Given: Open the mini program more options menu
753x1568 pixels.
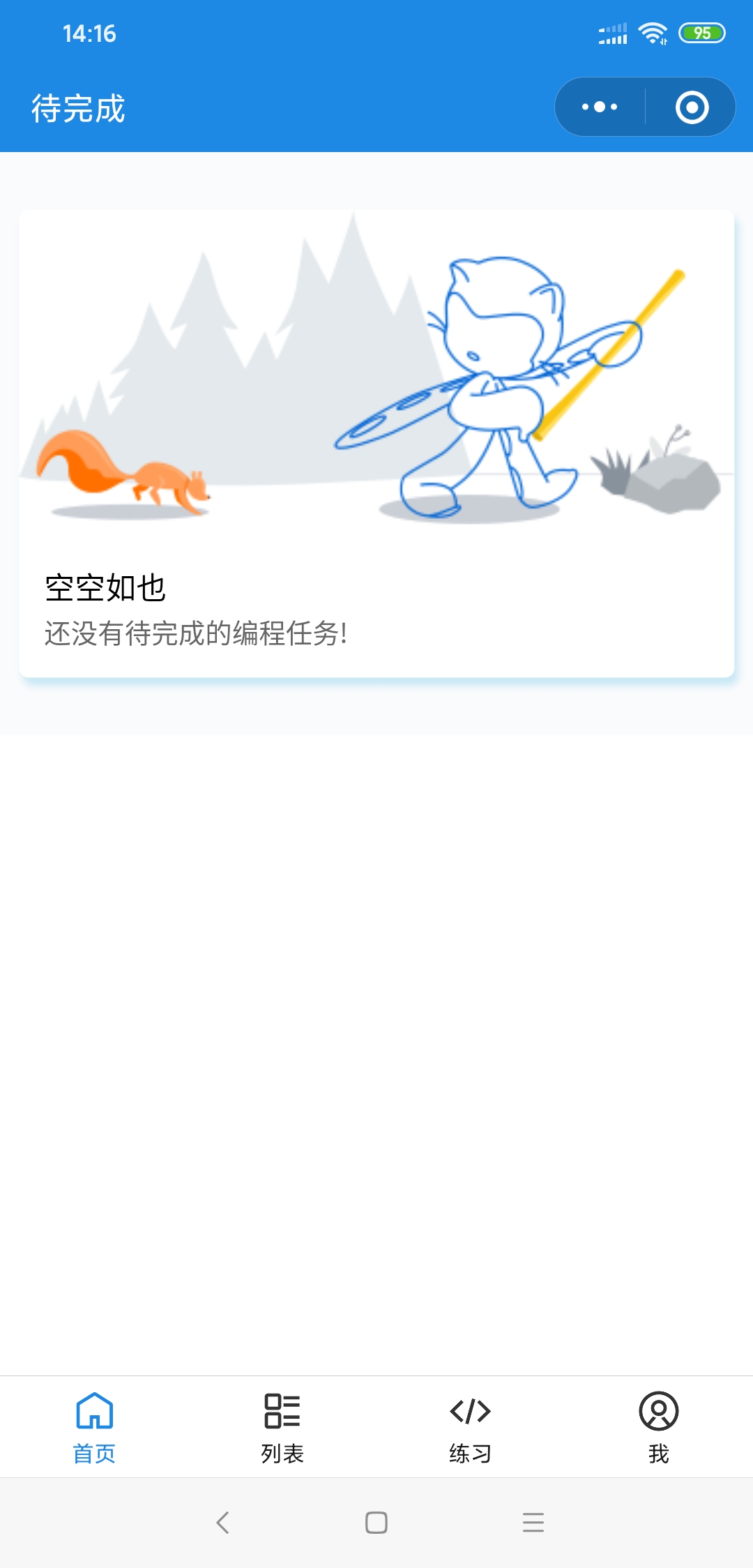Looking at the screenshot, I should (x=600, y=107).
